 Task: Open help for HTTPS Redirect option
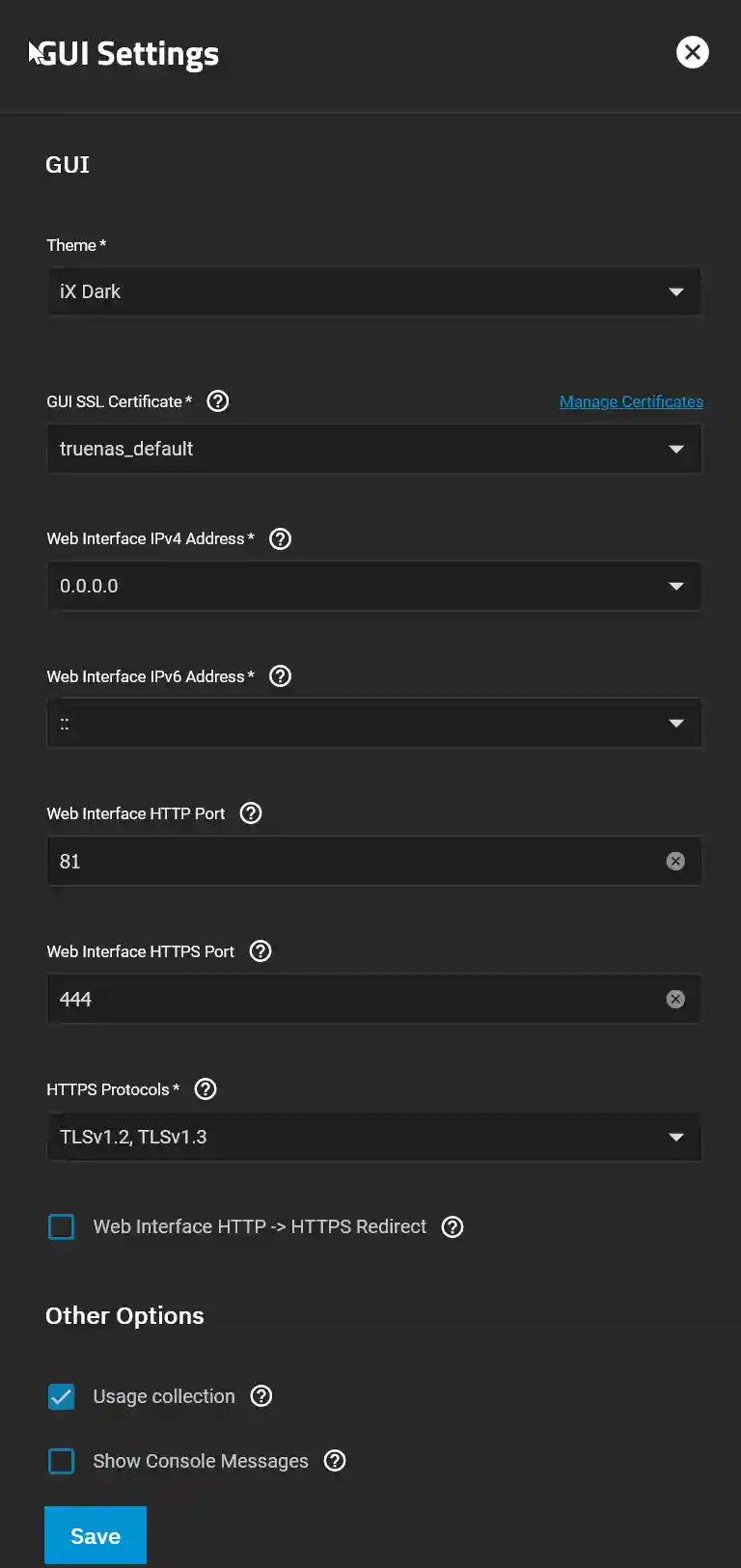point(453,1226)
